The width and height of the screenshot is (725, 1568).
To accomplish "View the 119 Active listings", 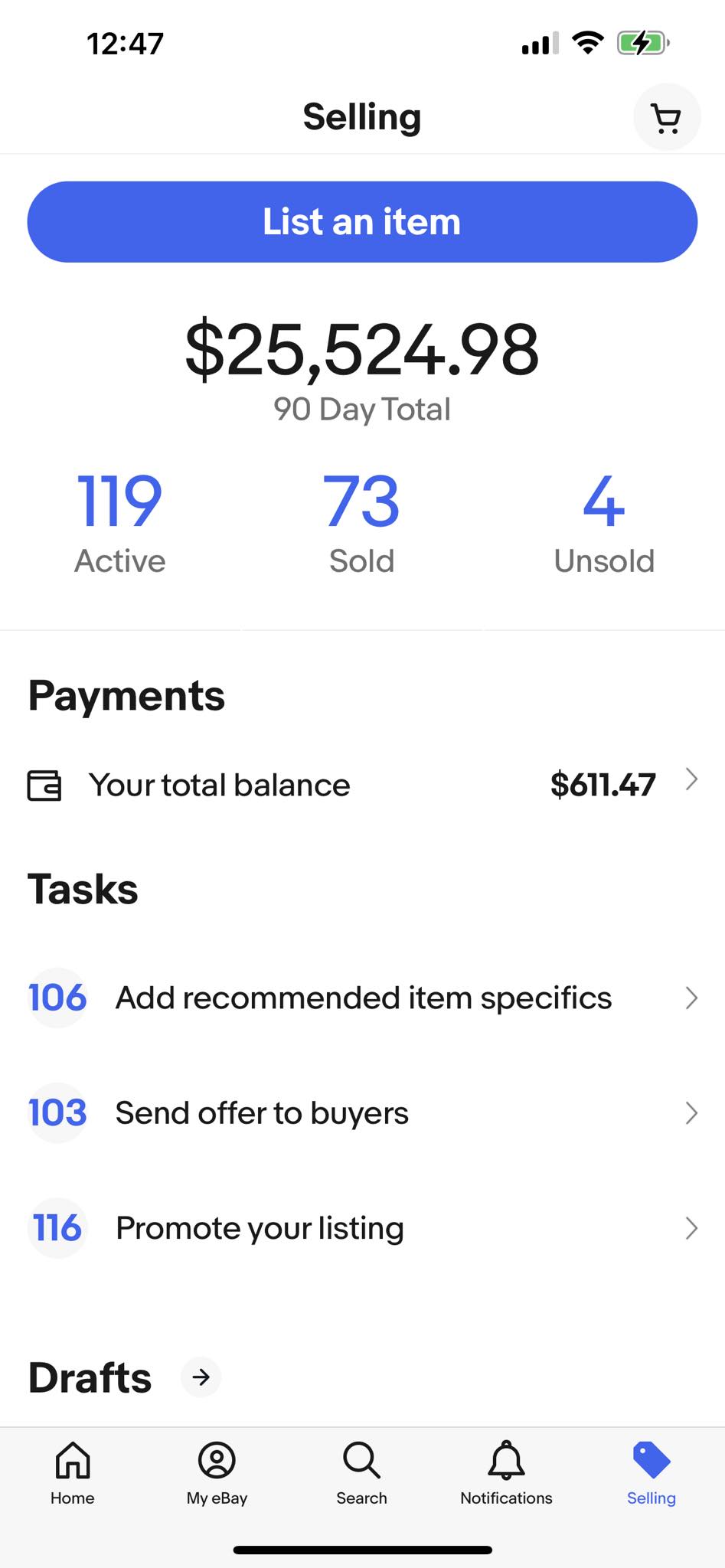I will (x=120, y=522).
